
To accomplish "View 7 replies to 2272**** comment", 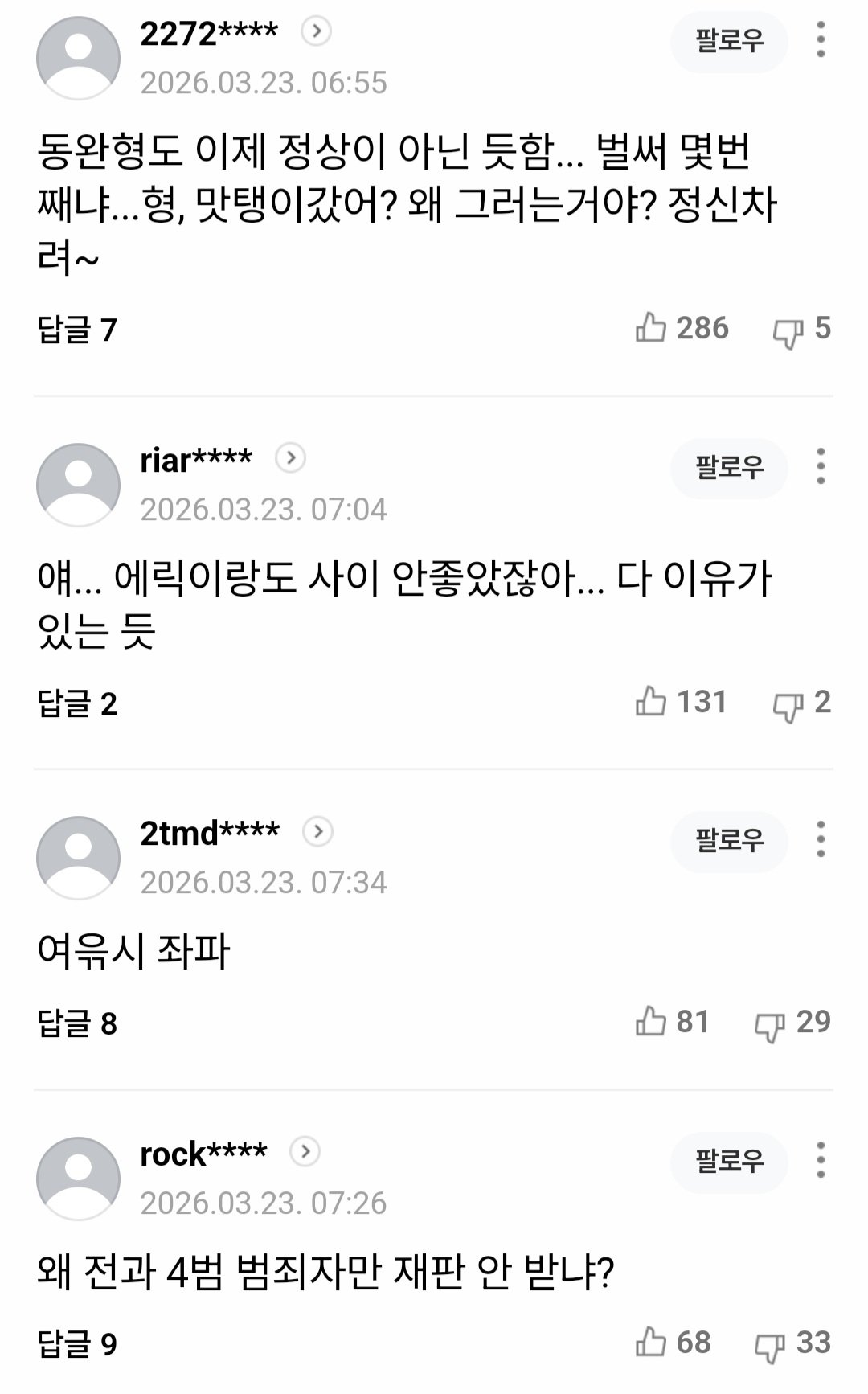I will tap(77, 330).
